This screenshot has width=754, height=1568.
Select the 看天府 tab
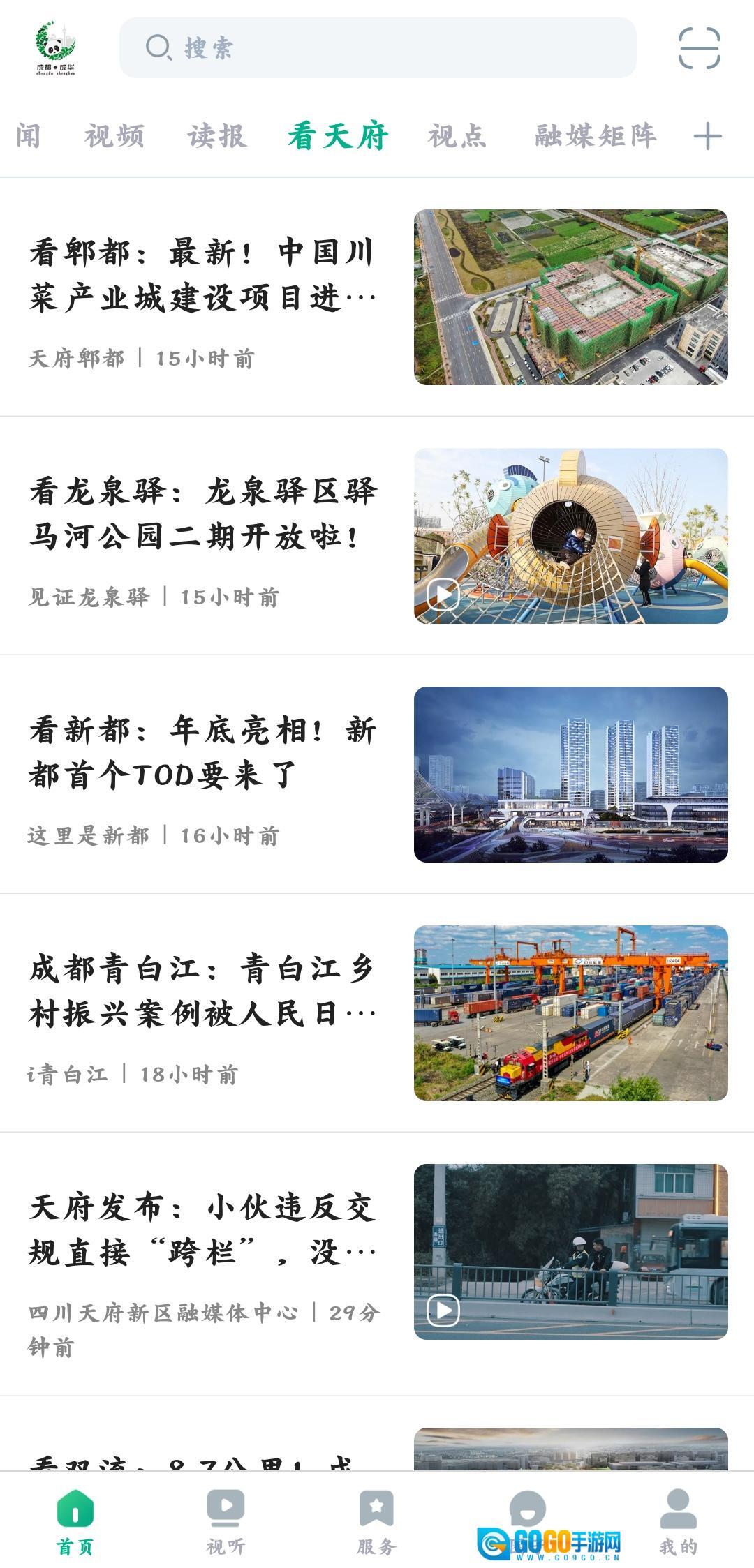tap(338, 135)
